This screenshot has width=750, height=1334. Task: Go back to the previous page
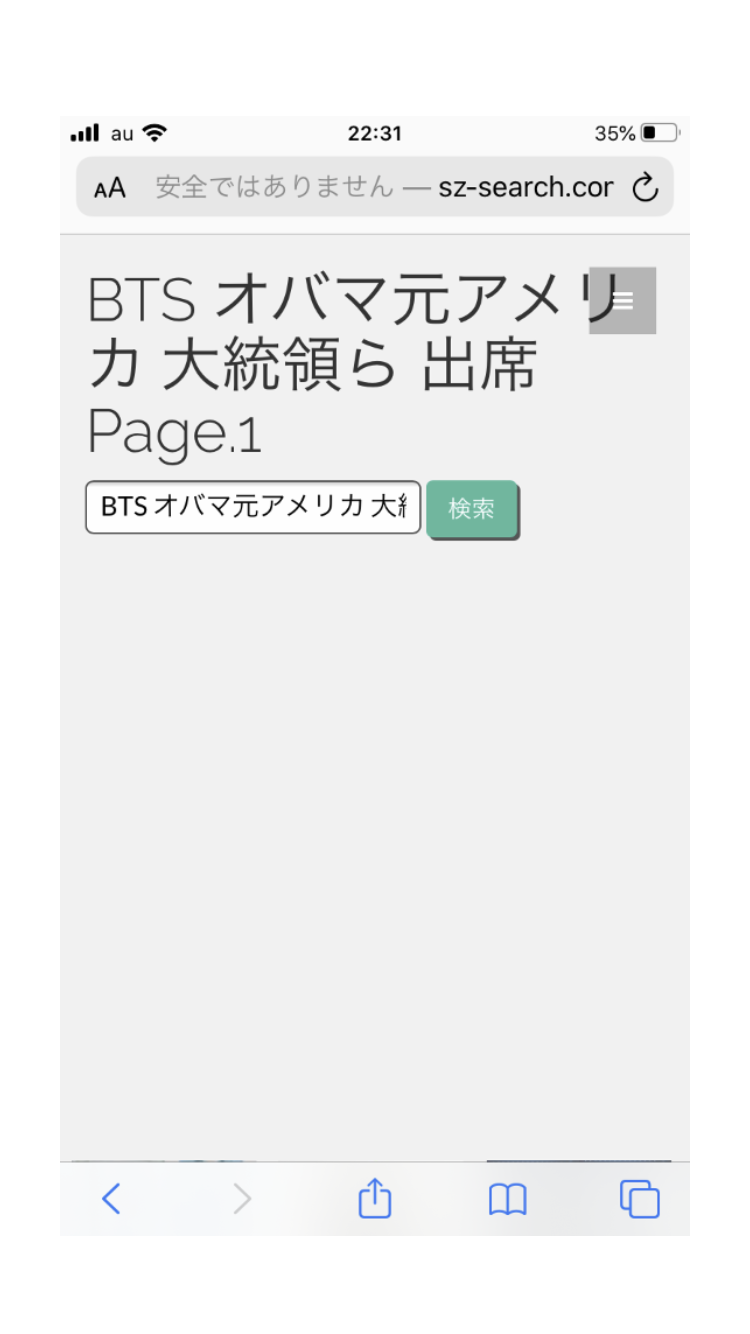(111, 1198)
